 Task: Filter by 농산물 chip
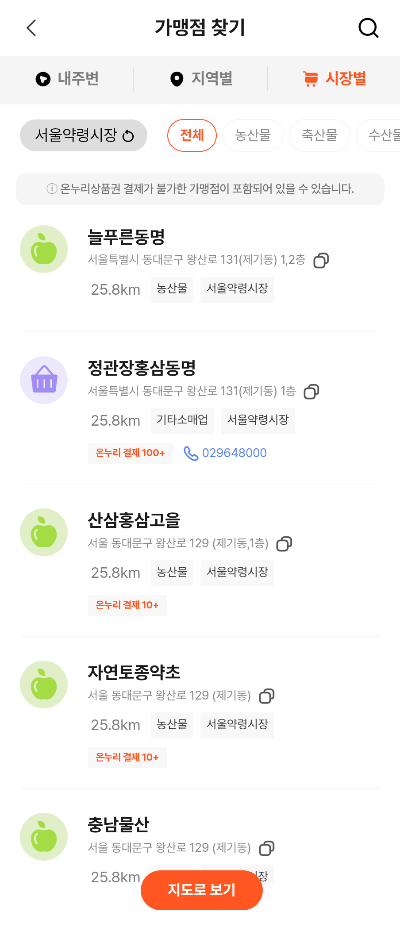click(252, 135)
